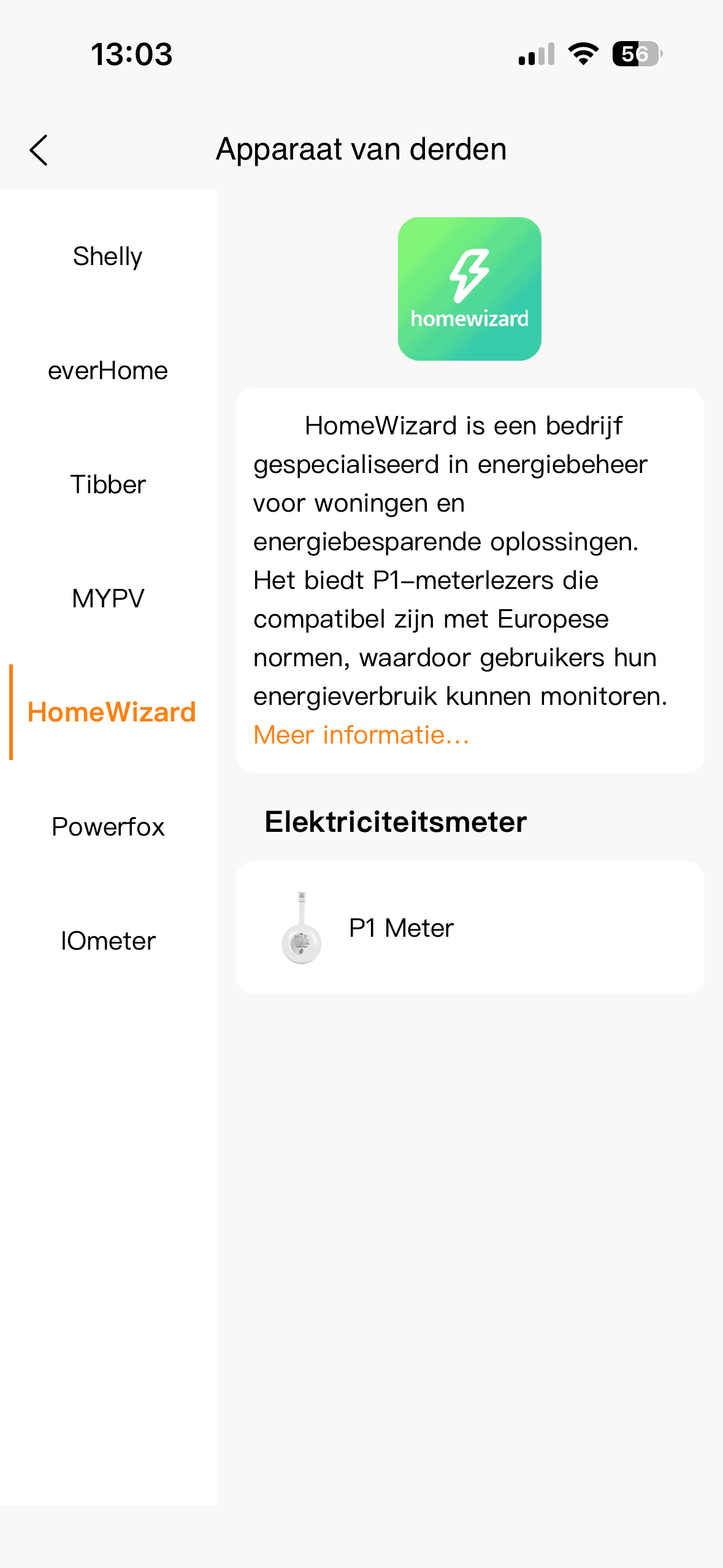The height and width of the screenshot is (1568, 723).
Task: Select the P1 Meter device
Action: (x=469, y=928)
